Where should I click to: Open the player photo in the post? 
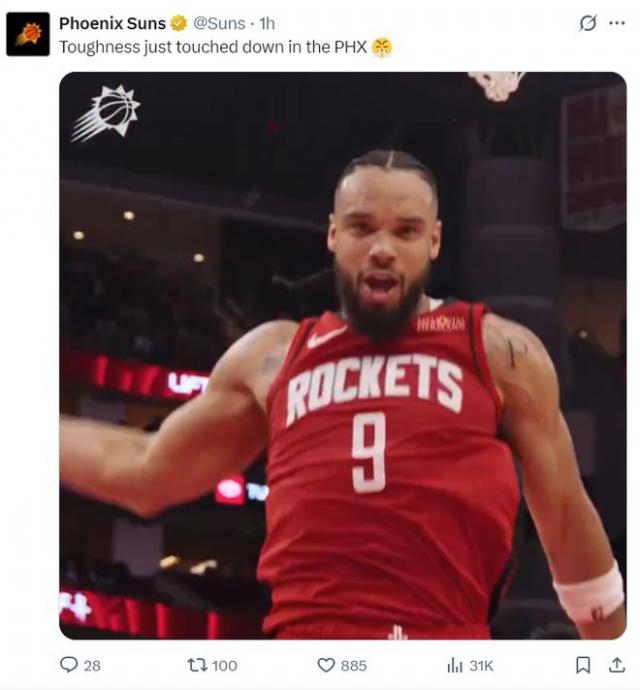click(x=342, y=355)
